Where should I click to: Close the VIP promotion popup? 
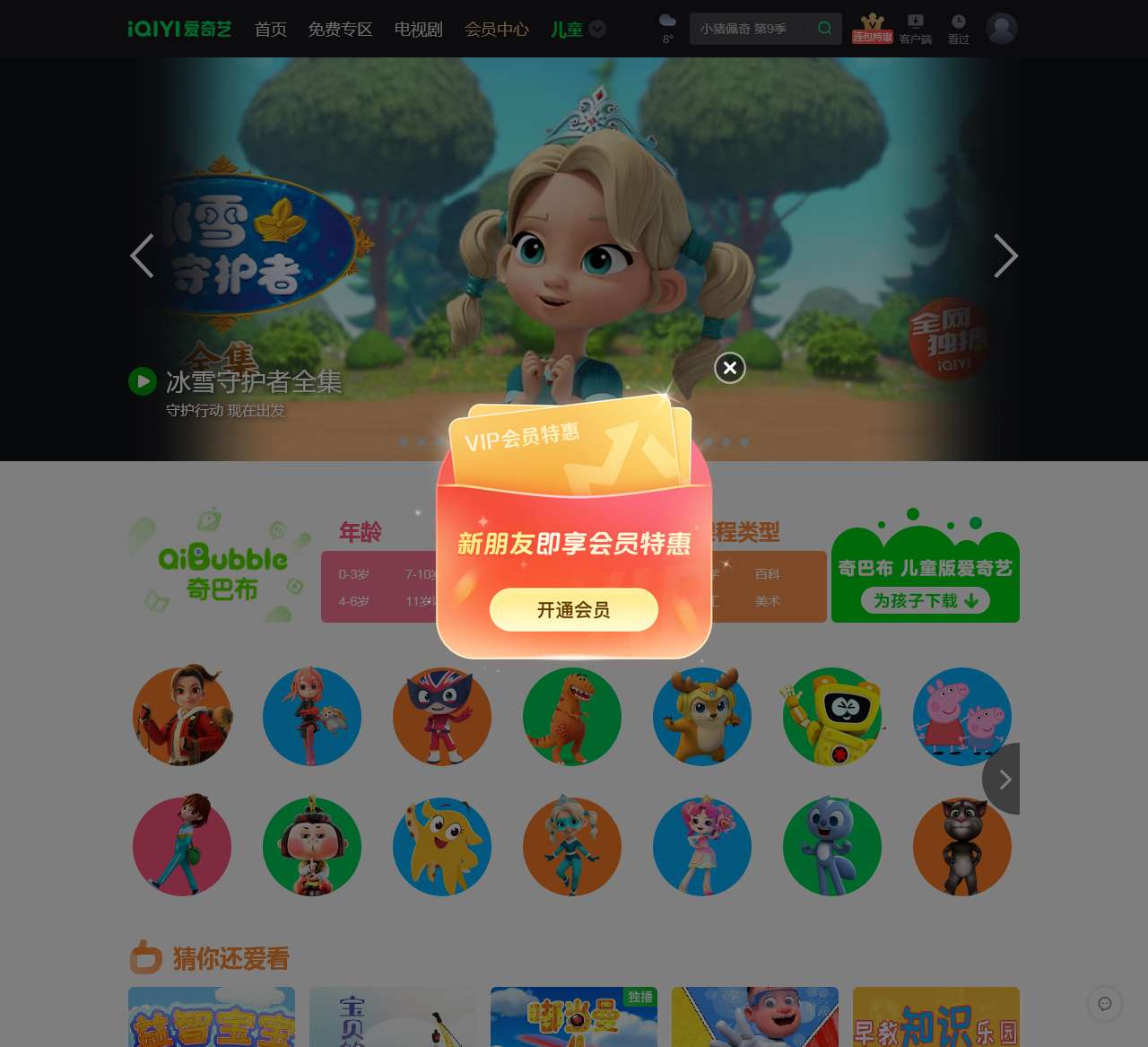pyautogui.click(x=730, y=368)
